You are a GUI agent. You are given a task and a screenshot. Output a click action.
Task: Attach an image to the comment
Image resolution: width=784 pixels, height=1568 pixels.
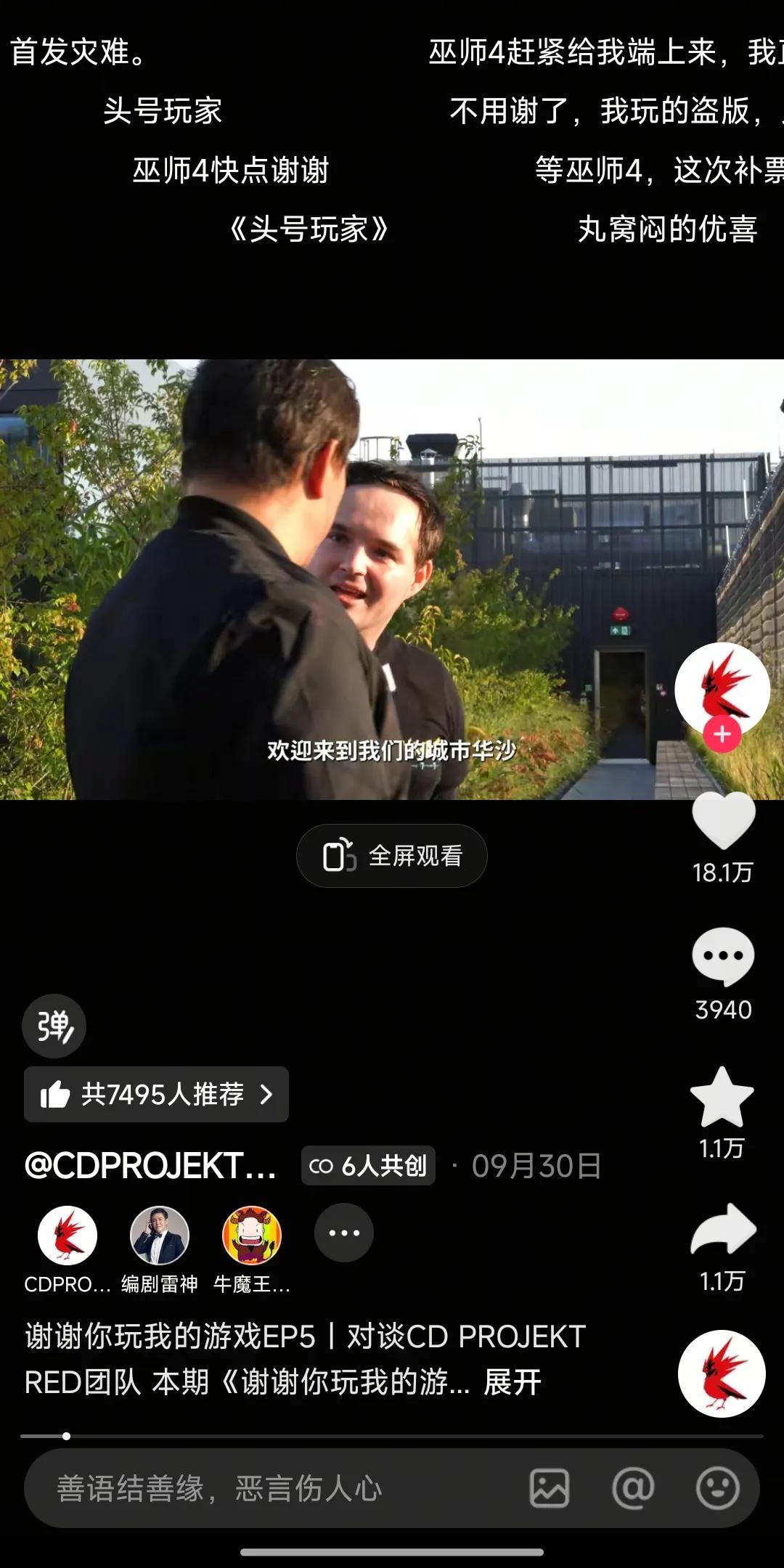click(550, 1489)
